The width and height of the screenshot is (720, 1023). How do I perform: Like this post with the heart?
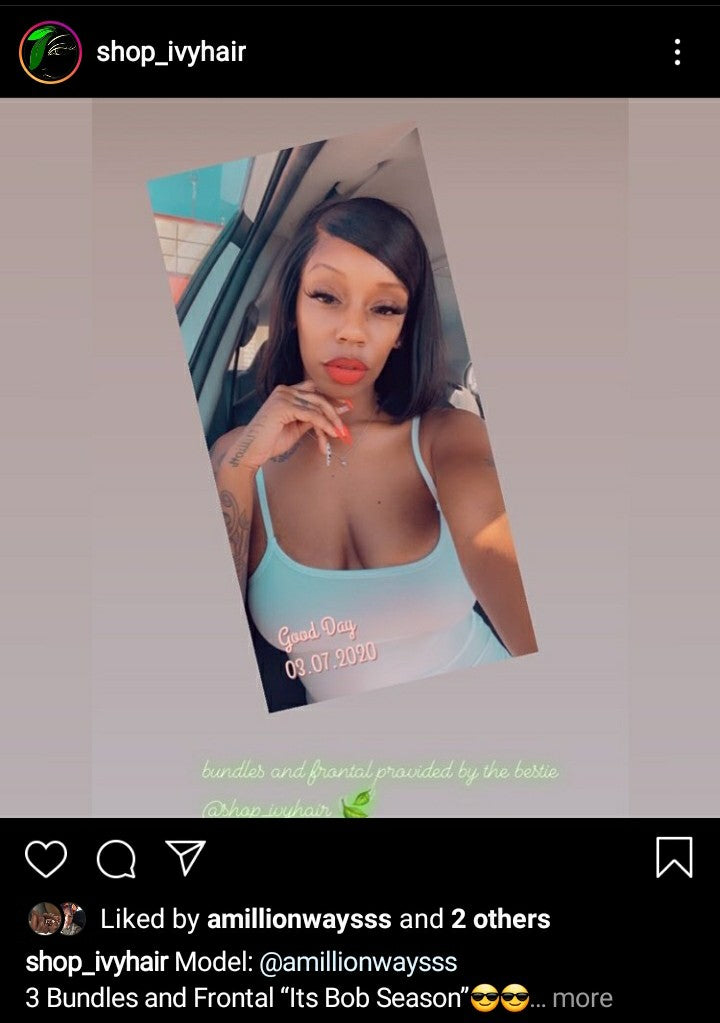tap(46, 858)
